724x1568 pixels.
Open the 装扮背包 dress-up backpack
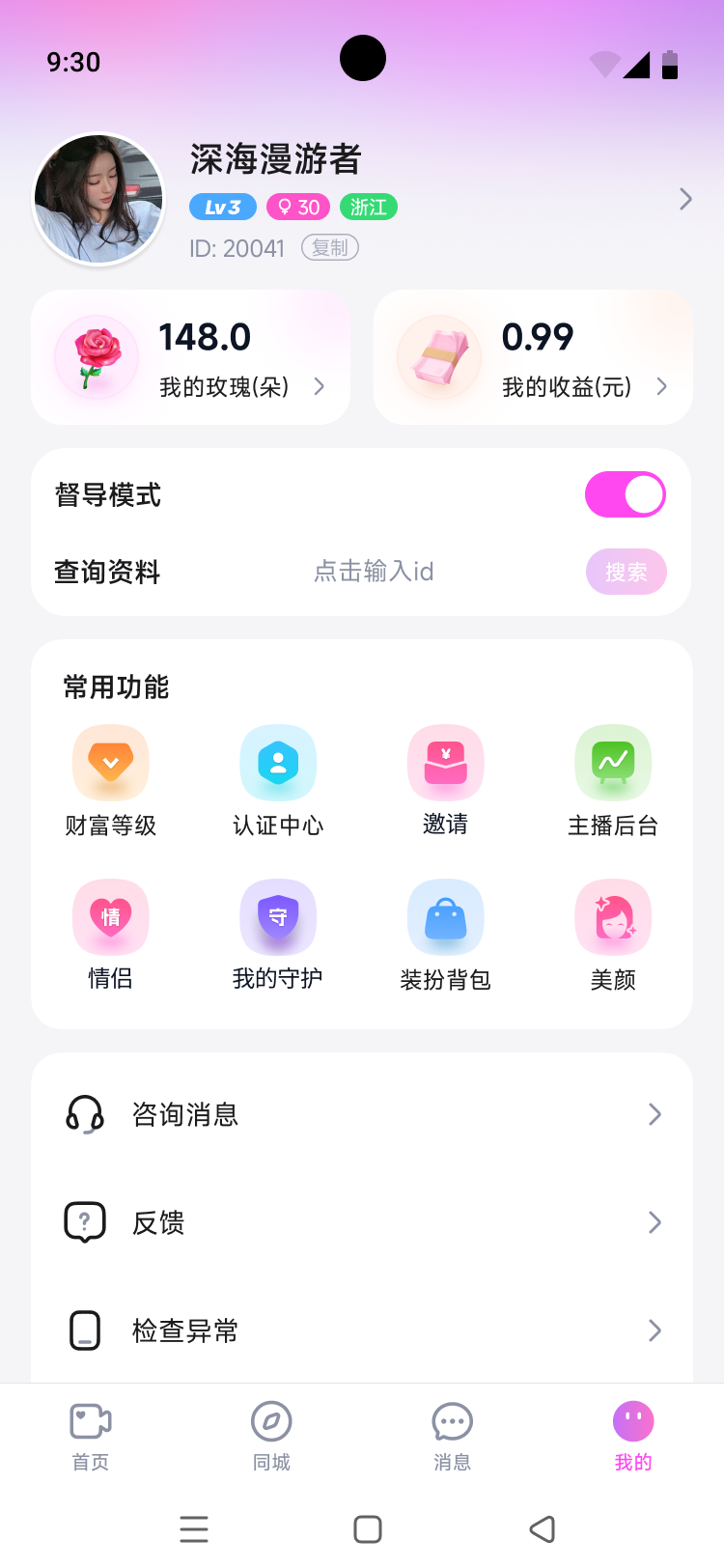tap(445, 934)
